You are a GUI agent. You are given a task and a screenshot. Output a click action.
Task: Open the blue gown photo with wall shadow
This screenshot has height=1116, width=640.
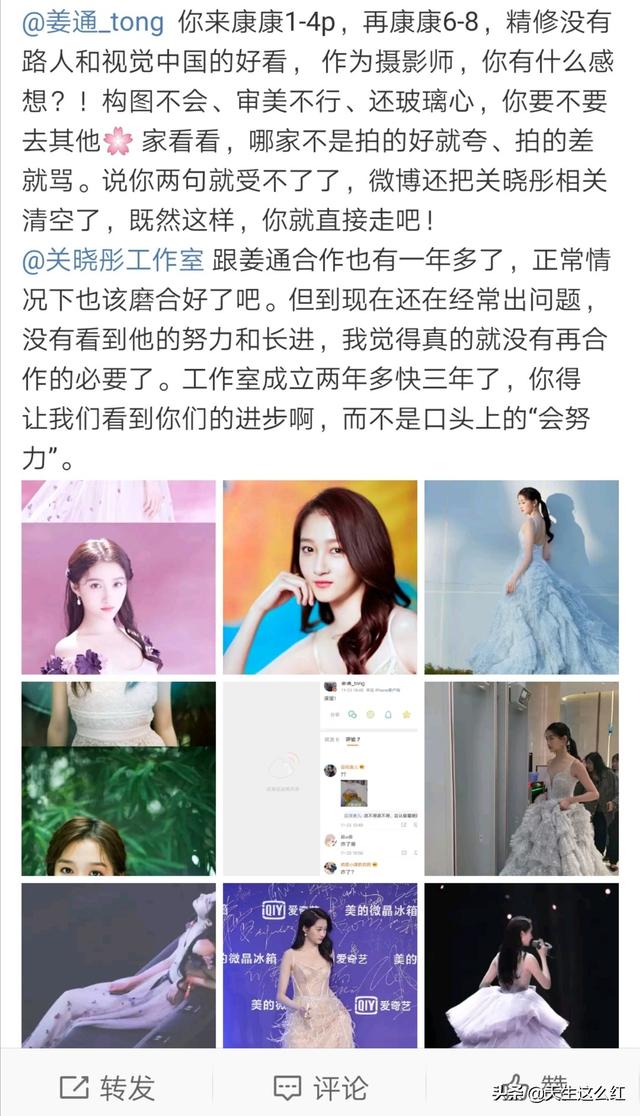tap(521, 577)
